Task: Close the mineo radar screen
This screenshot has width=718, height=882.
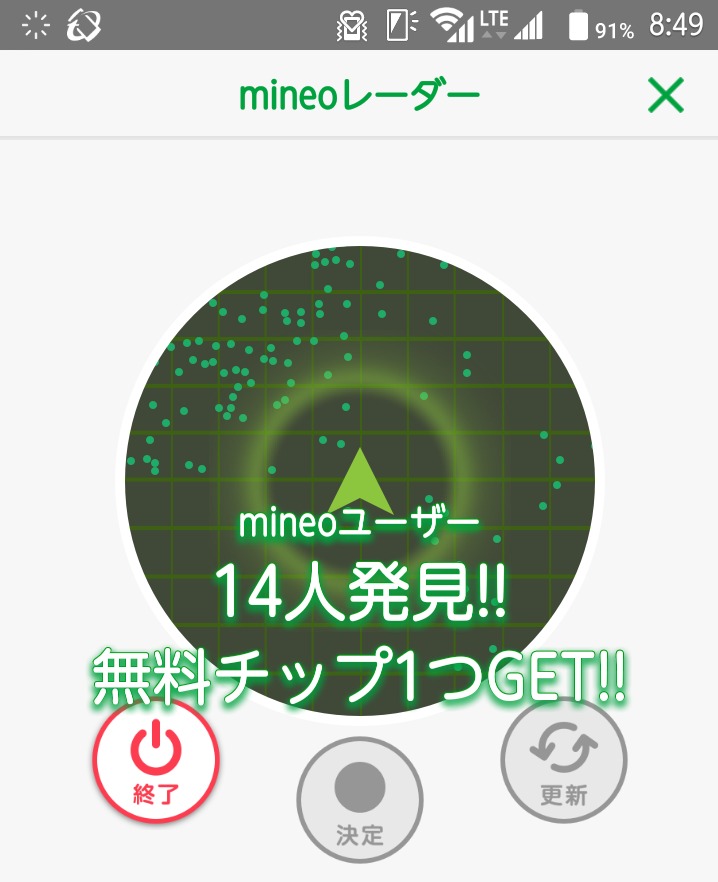Action: 666,96
